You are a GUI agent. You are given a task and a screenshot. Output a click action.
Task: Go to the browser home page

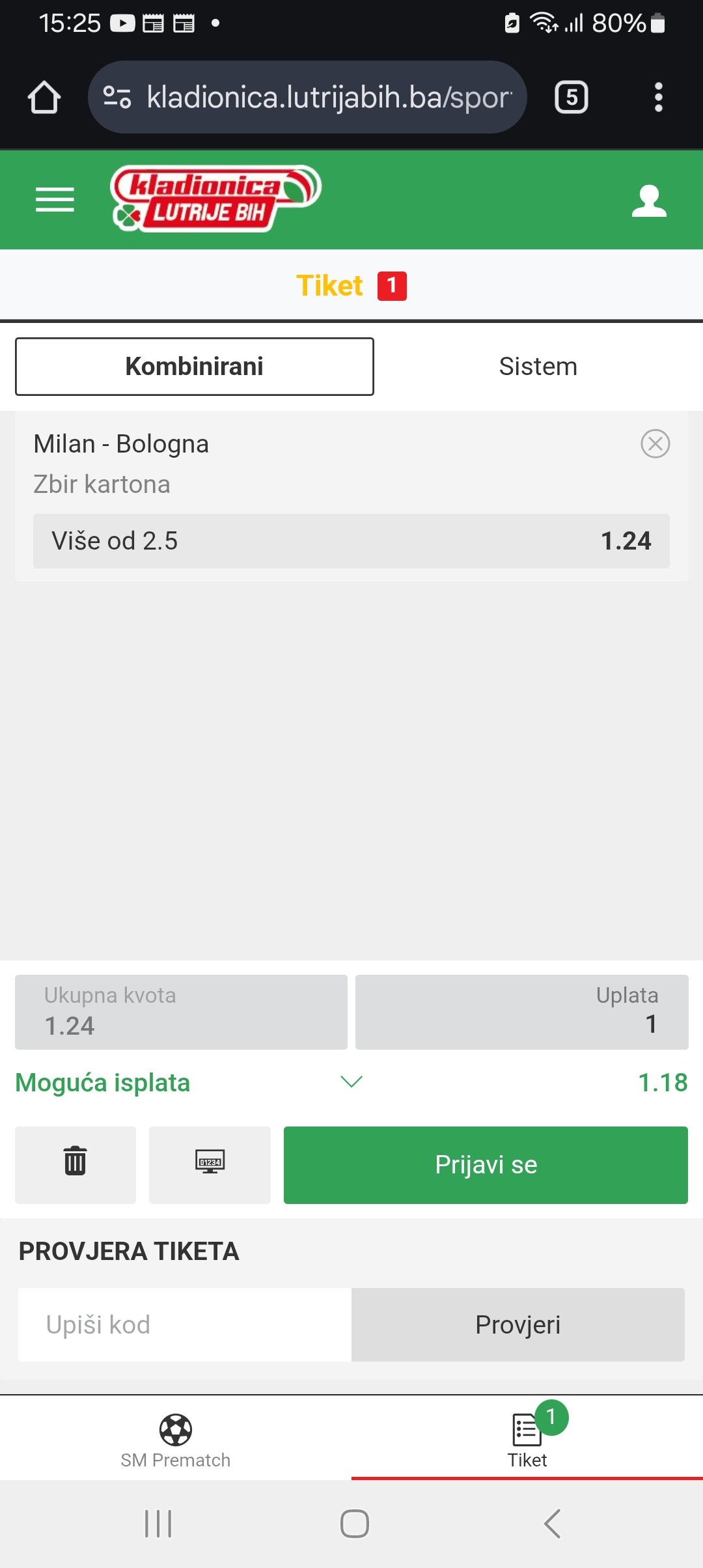tap(44, 98)
